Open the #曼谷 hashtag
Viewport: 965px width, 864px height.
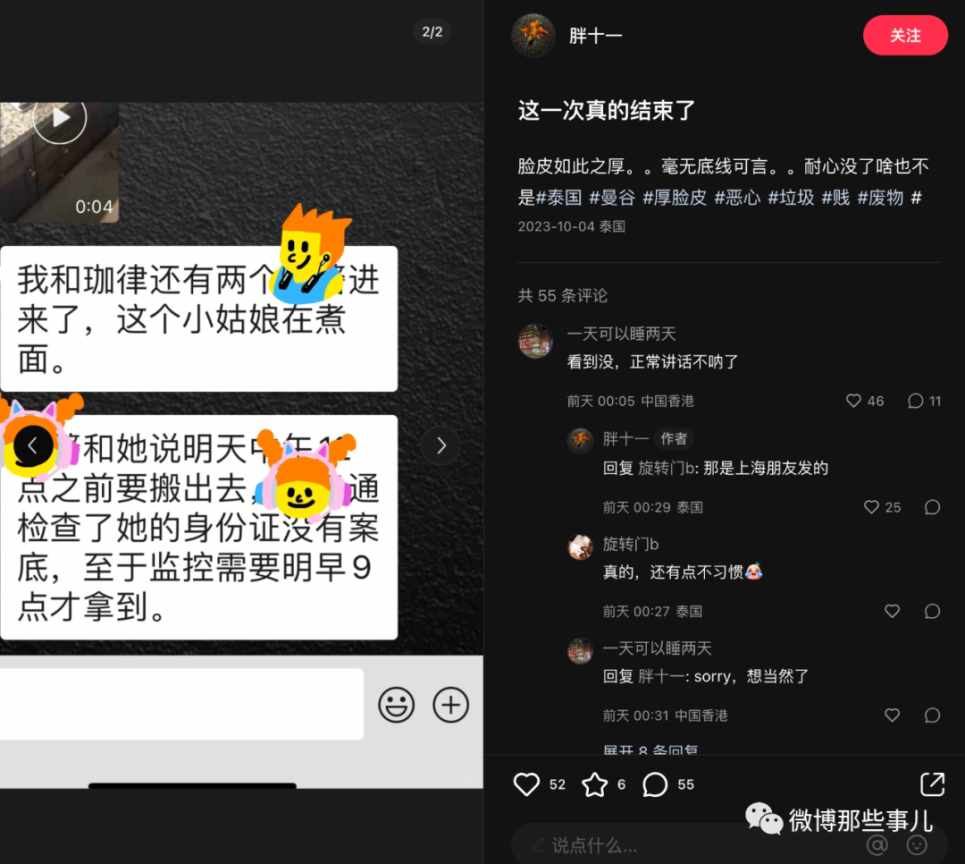click(612, 197)
